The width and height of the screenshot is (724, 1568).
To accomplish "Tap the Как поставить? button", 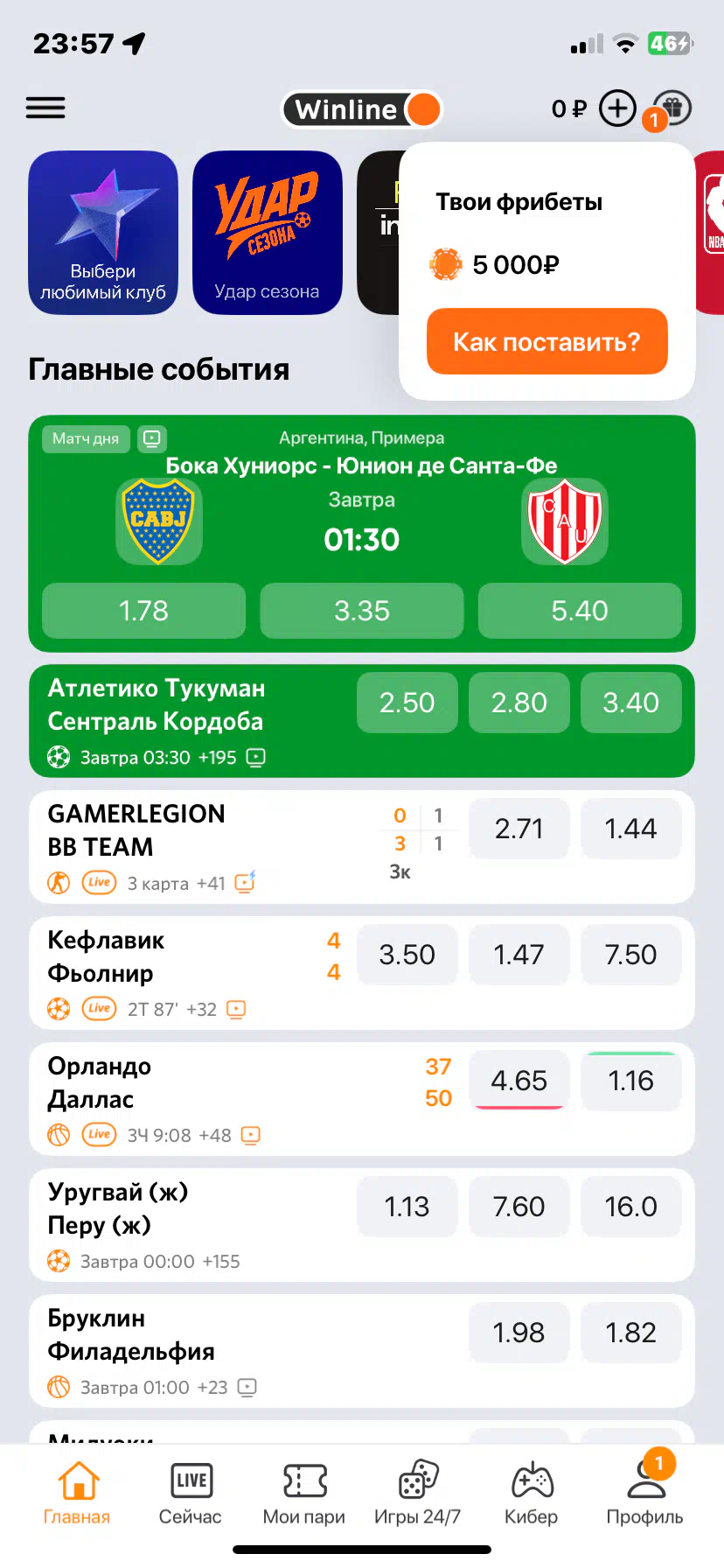I will pos(547,341).
